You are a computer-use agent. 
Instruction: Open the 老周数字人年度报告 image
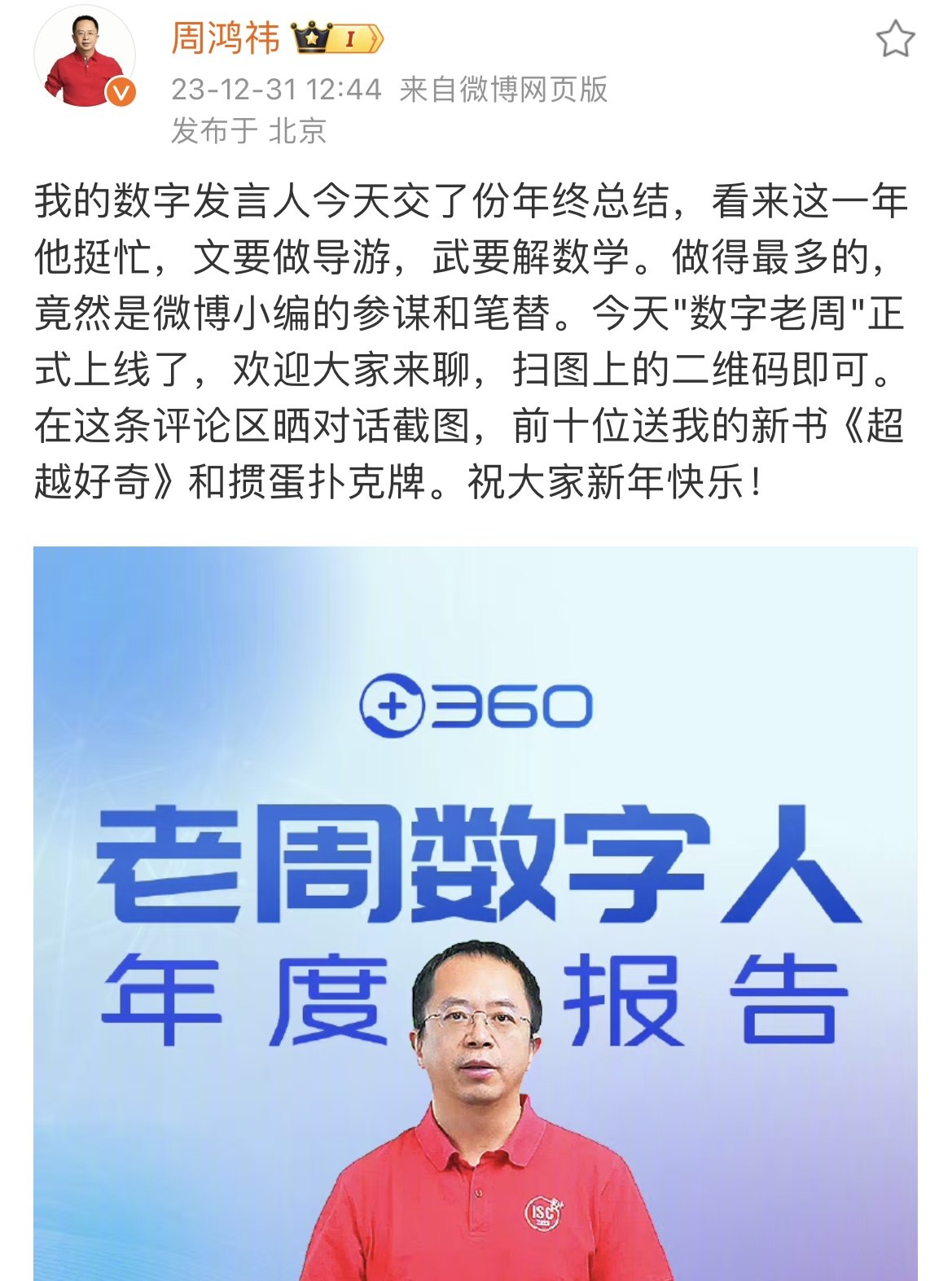(475, 912)
